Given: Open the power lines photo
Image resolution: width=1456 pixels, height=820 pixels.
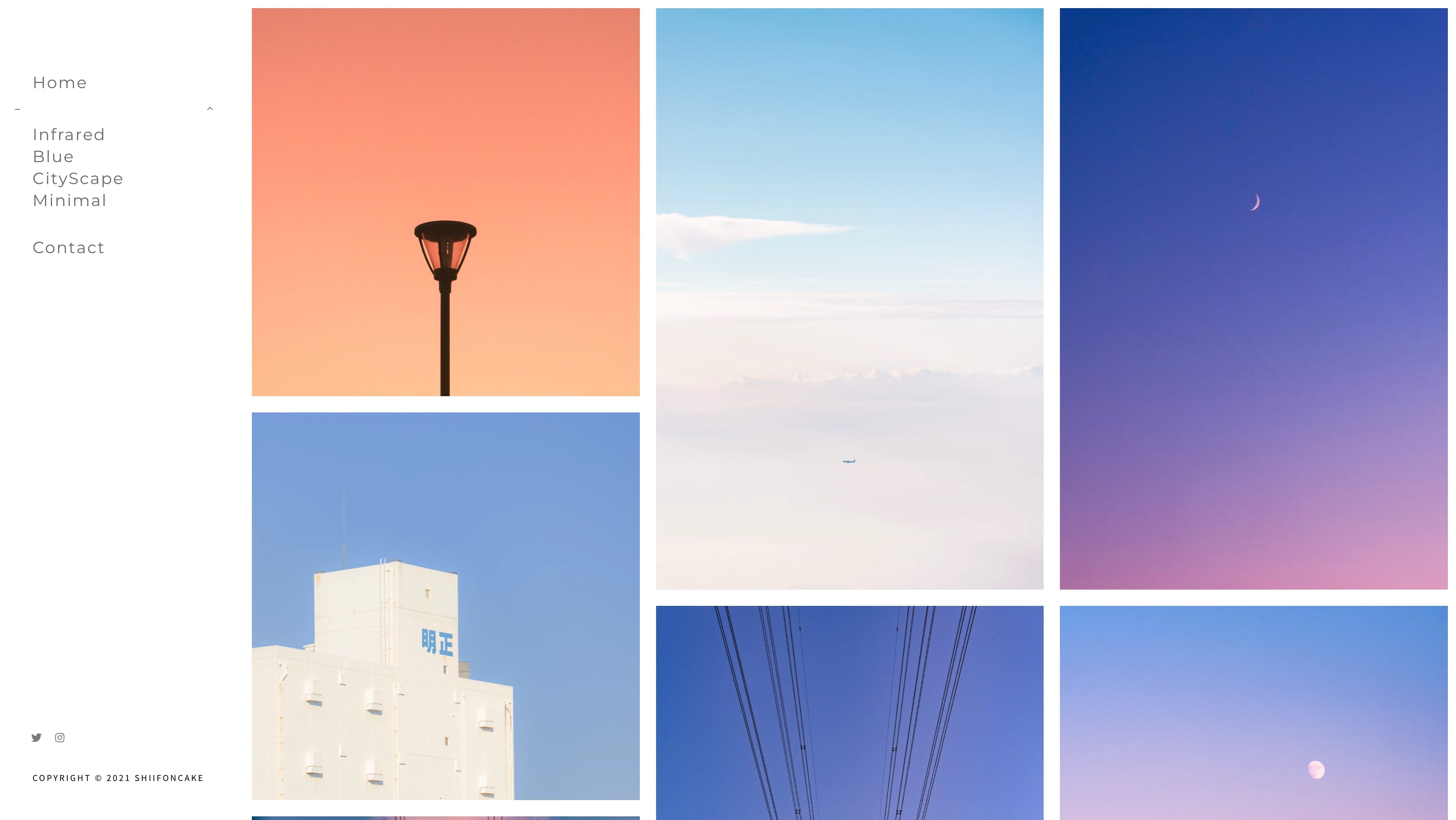Looking at the screenshot, I should pos(849,713).
